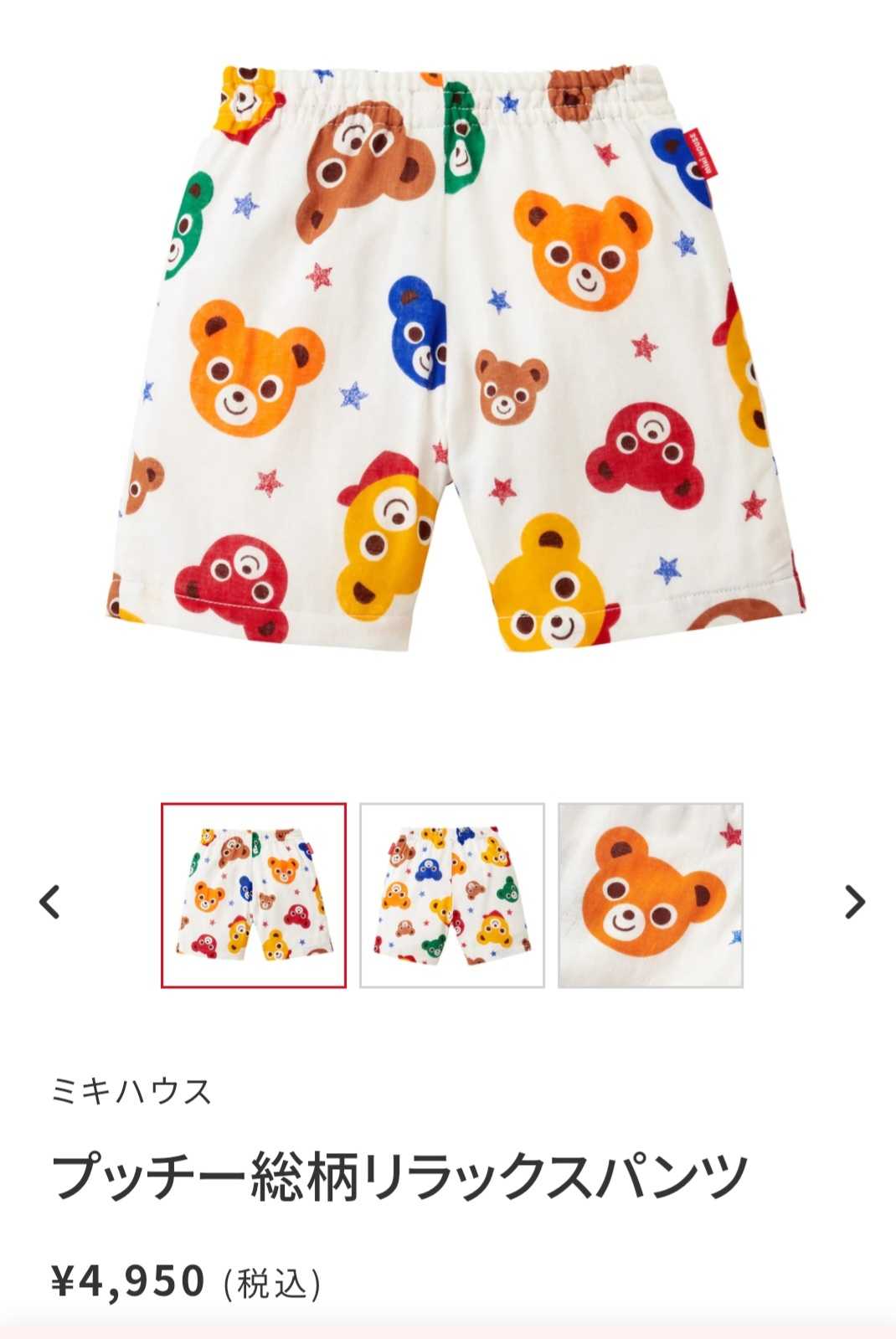The width and height of the screenshot is (896, 1339).
Task: Select the second shorts back-view thumbnail
Action: (452, 895)
